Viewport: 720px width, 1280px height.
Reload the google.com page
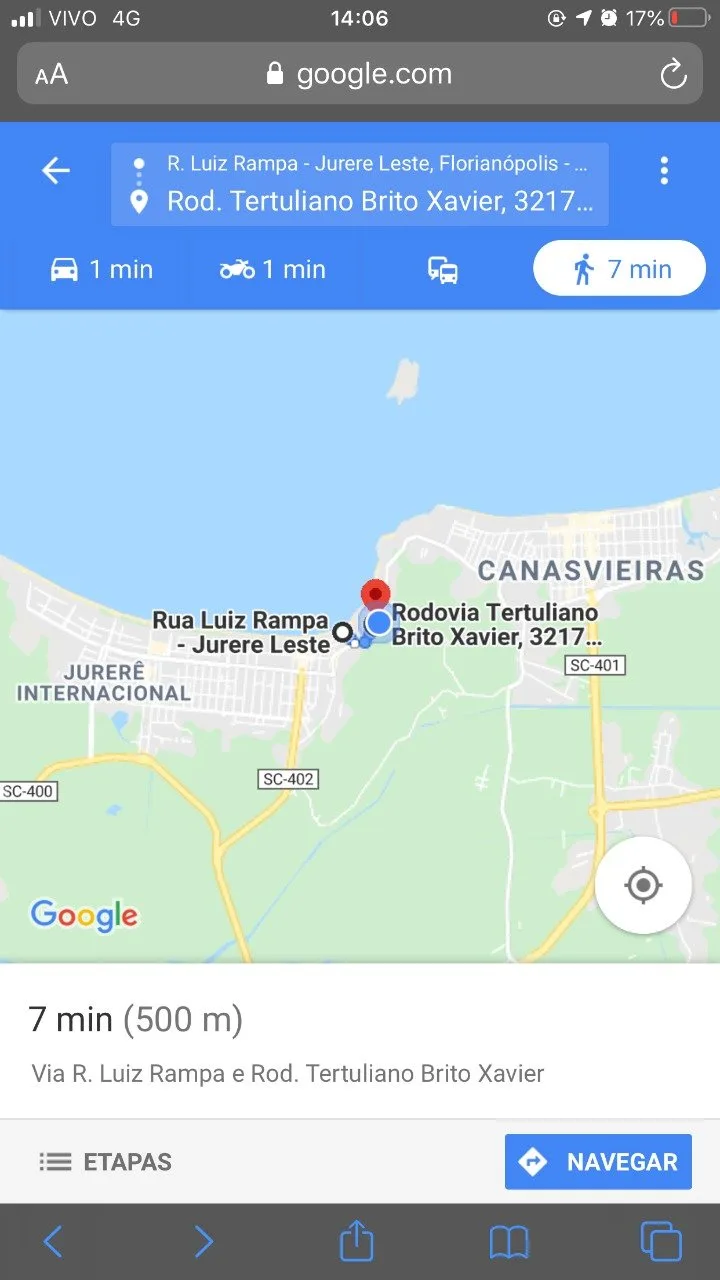click(x=673, y=75)
